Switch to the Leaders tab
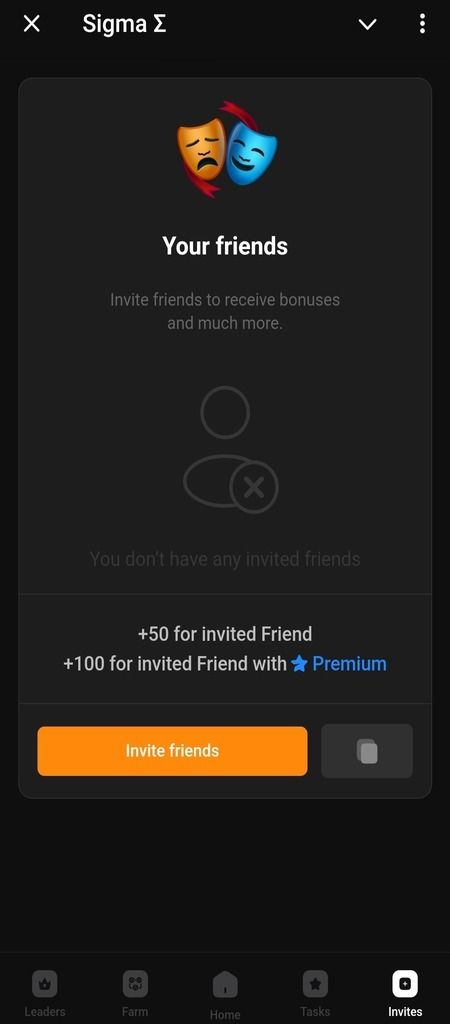This screenshot has height=1024, width=450. click(x=45, y=993)
